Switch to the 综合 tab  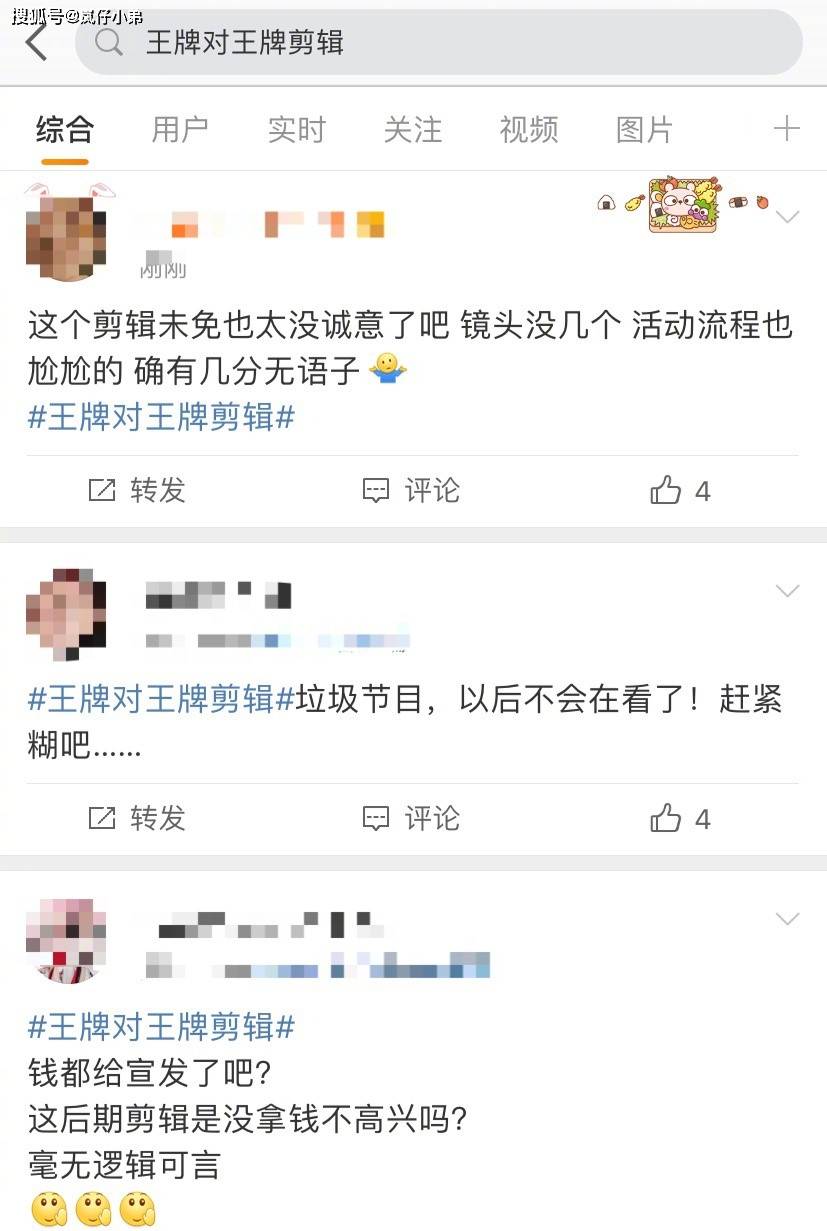click(64, 130)
